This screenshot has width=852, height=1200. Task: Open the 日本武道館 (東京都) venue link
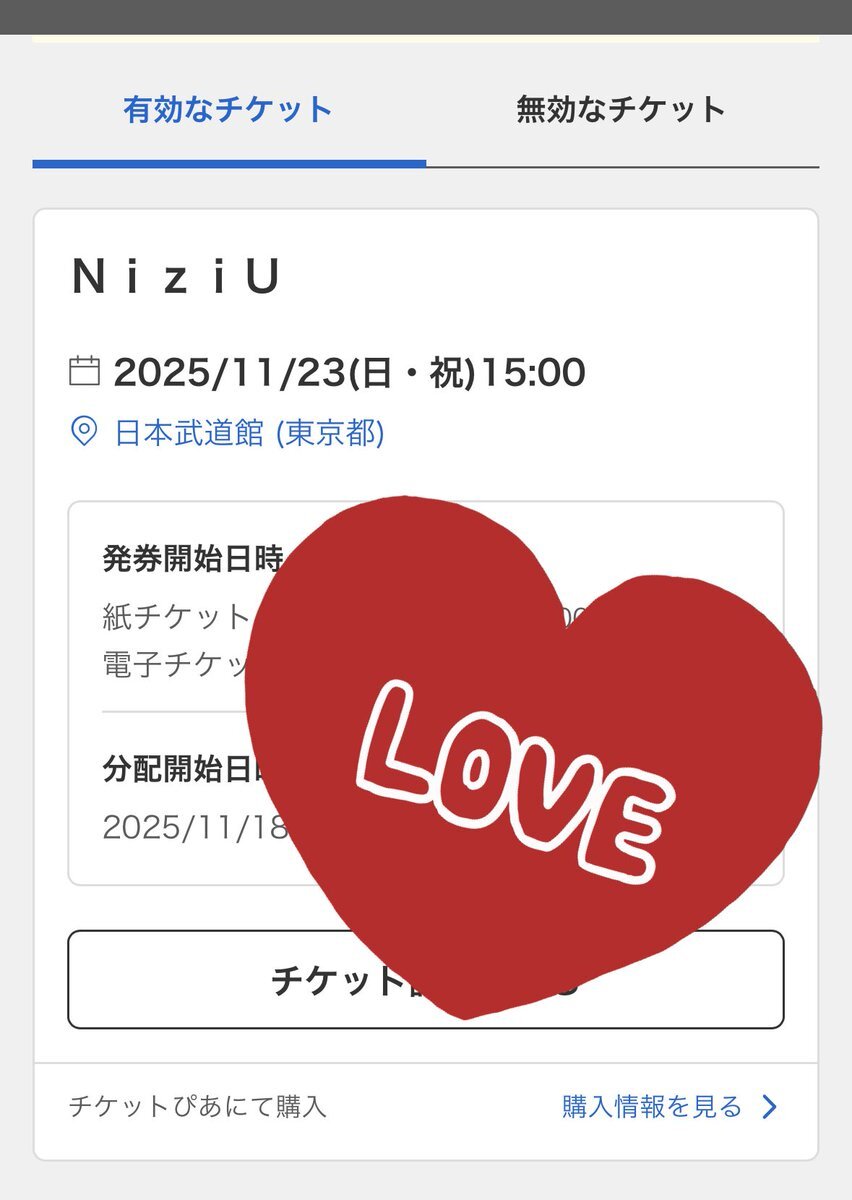[x=249, y=433]
